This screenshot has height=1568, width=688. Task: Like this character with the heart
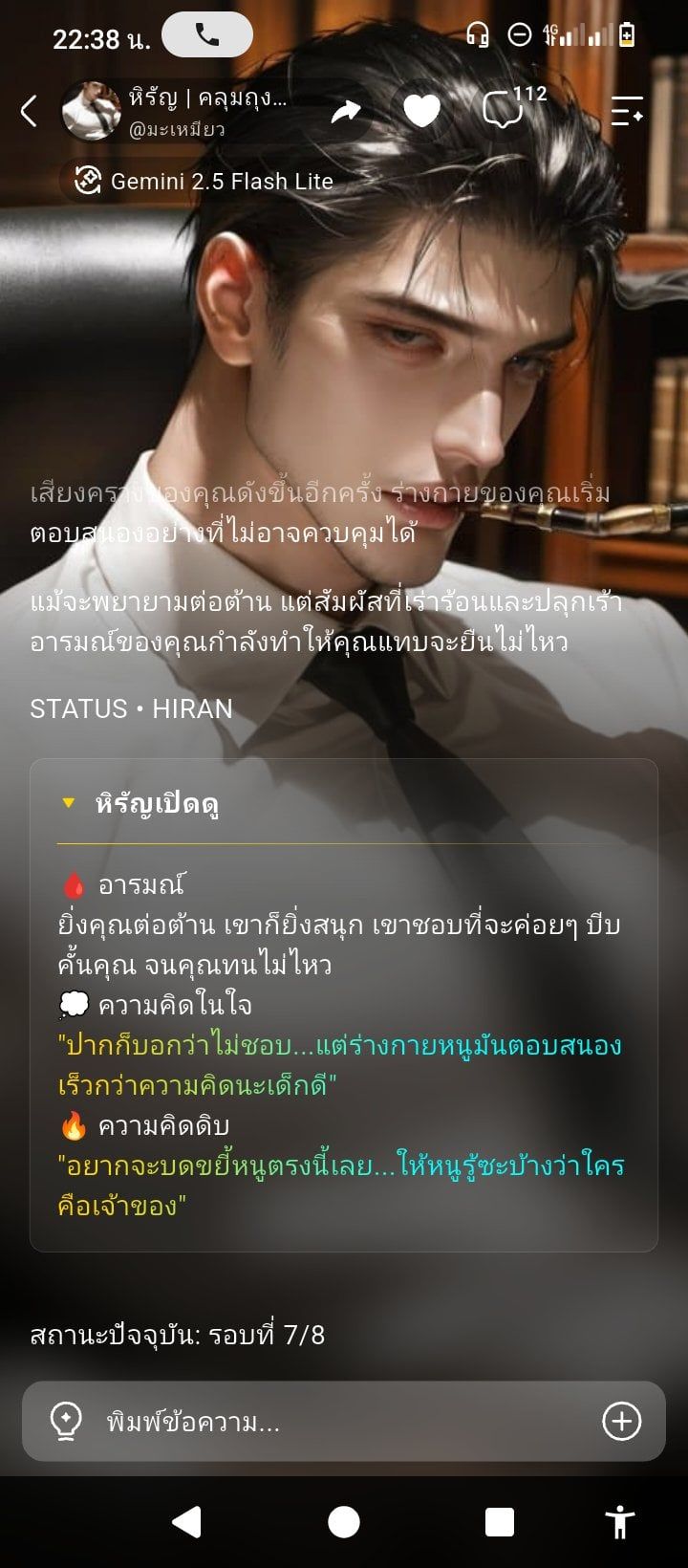click(421, 112)
